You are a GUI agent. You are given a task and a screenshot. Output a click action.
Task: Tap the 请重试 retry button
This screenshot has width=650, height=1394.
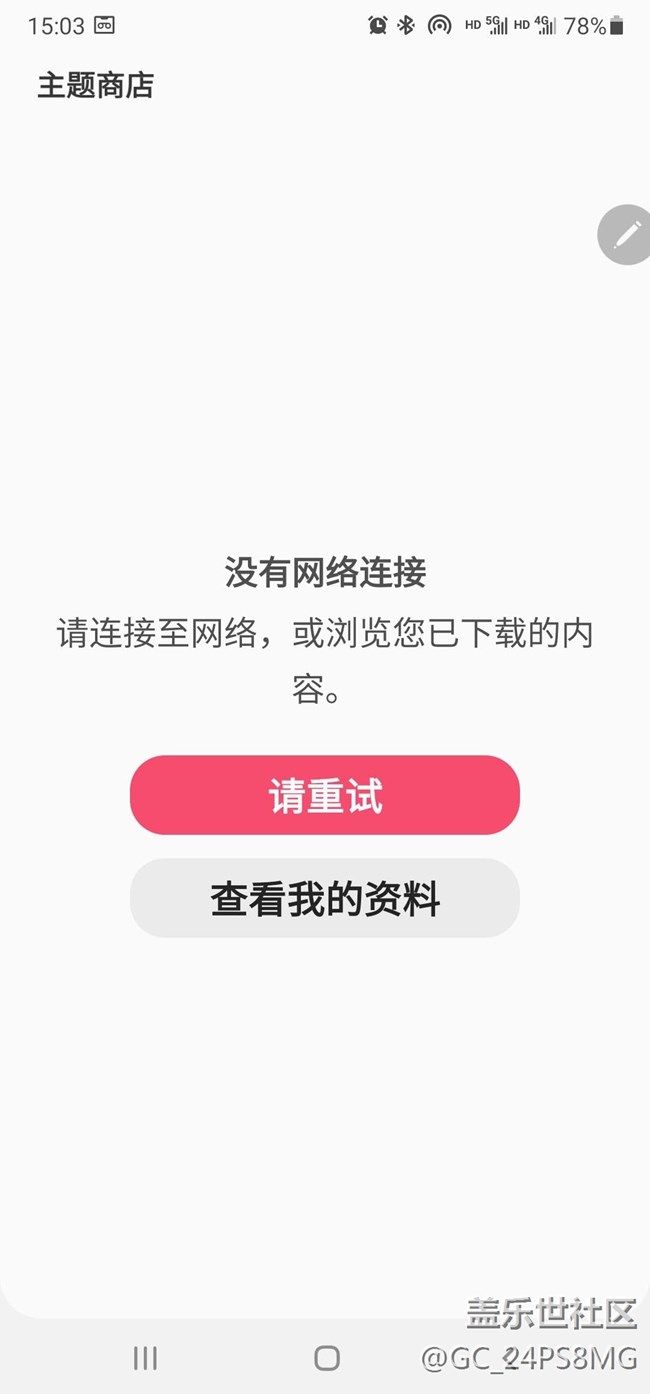tap(325, 795)
